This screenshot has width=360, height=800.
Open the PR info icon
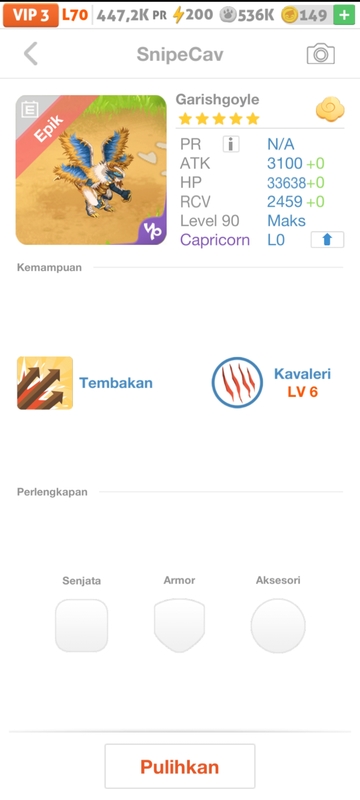pos(231,144)
